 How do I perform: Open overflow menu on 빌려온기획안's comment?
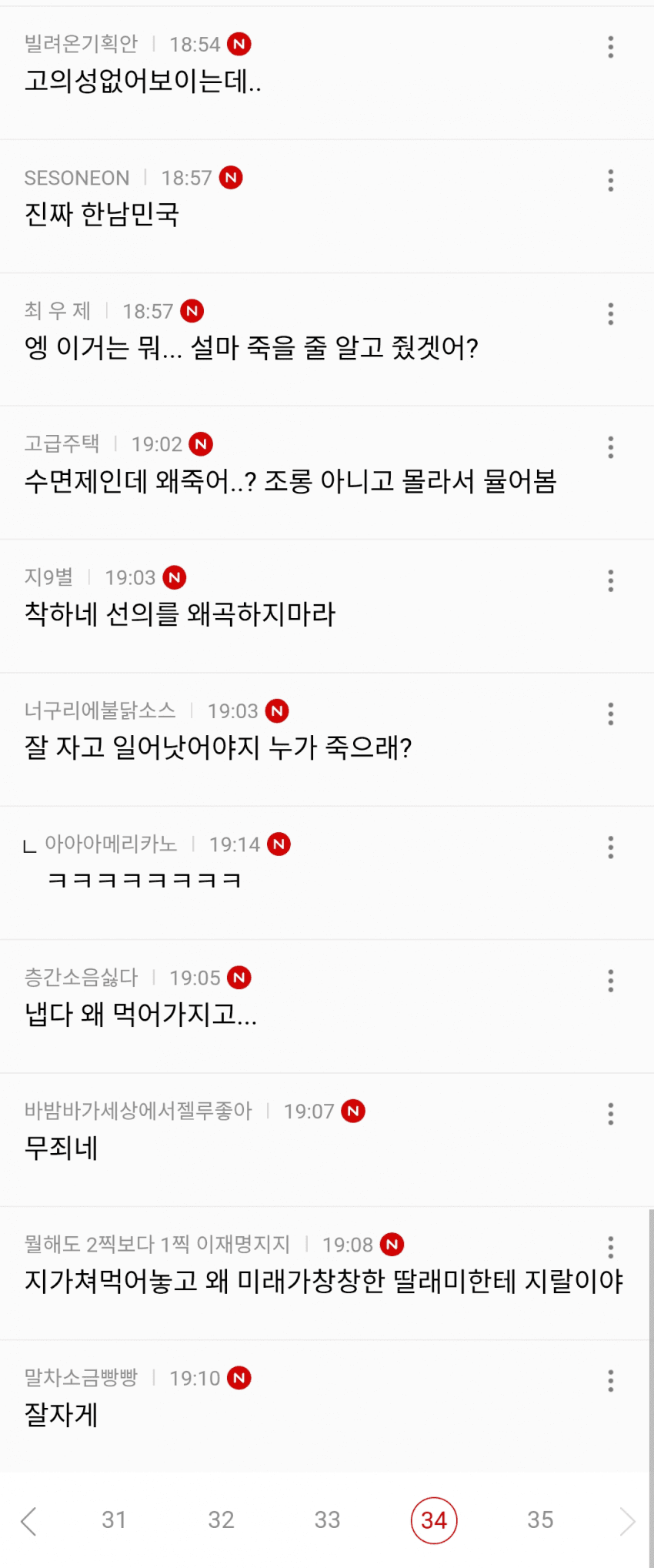tap(610, 47)
